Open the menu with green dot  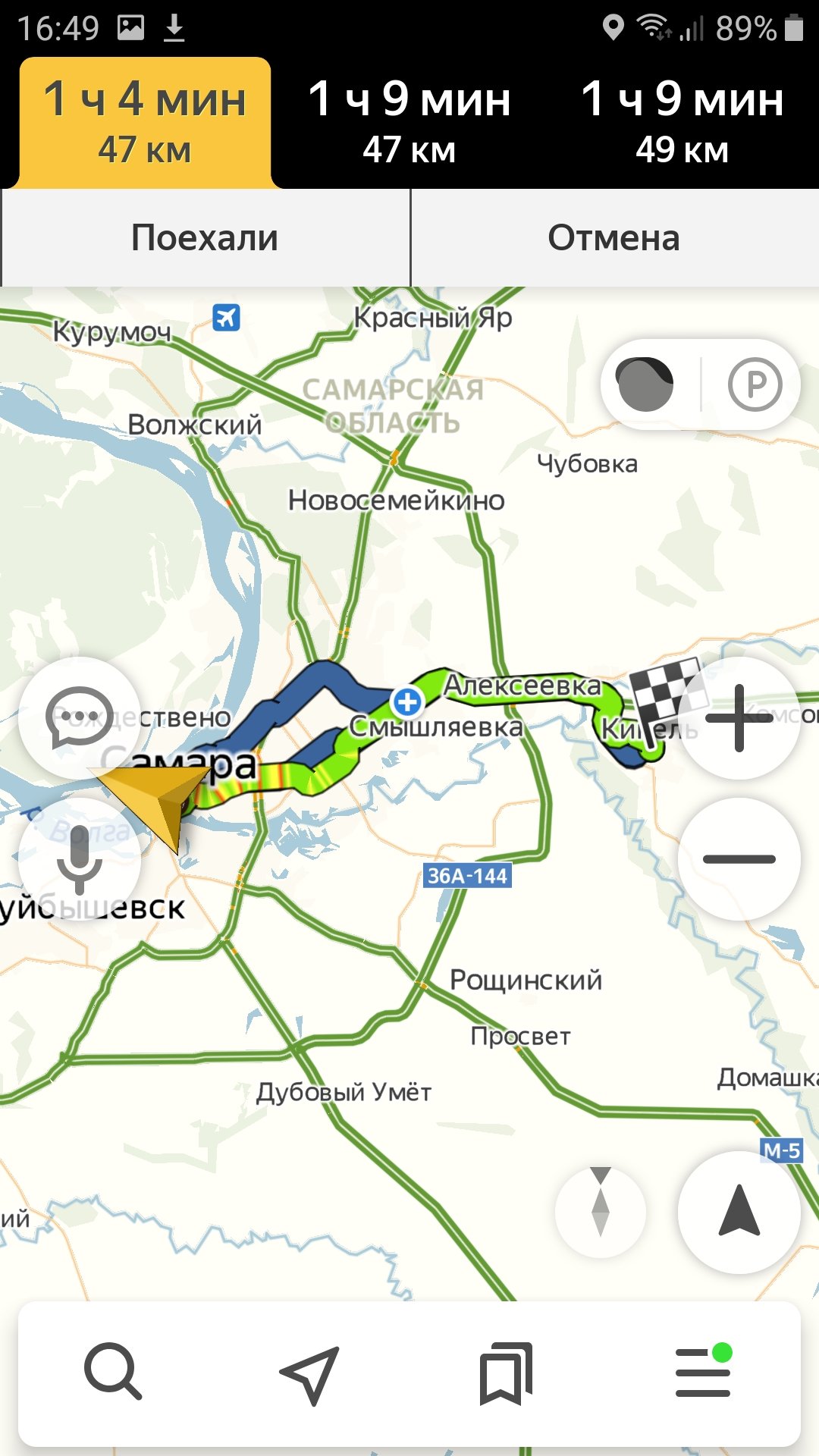(x=703, y=1372)
